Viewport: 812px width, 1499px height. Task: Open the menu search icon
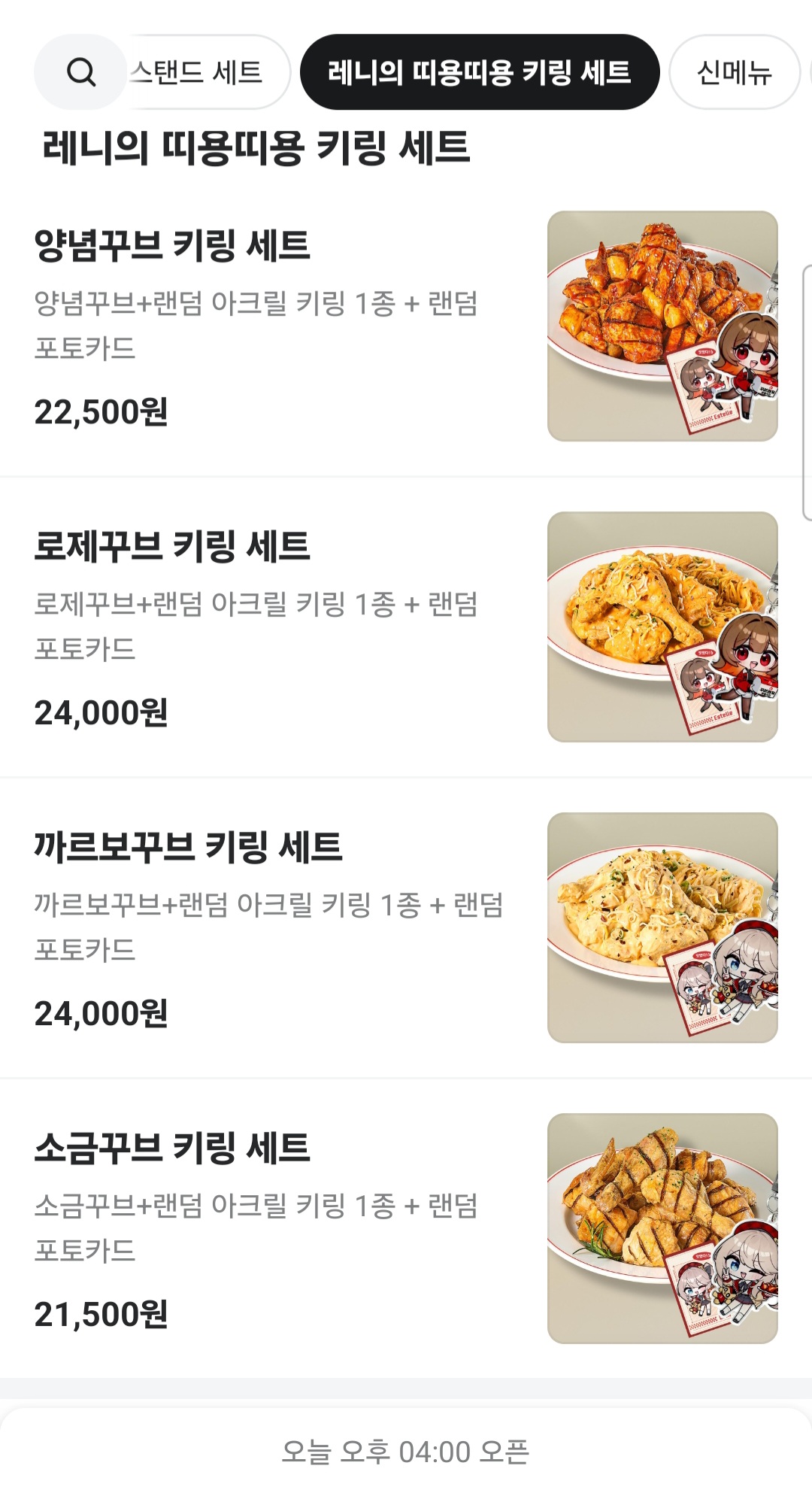pos(80,73)
